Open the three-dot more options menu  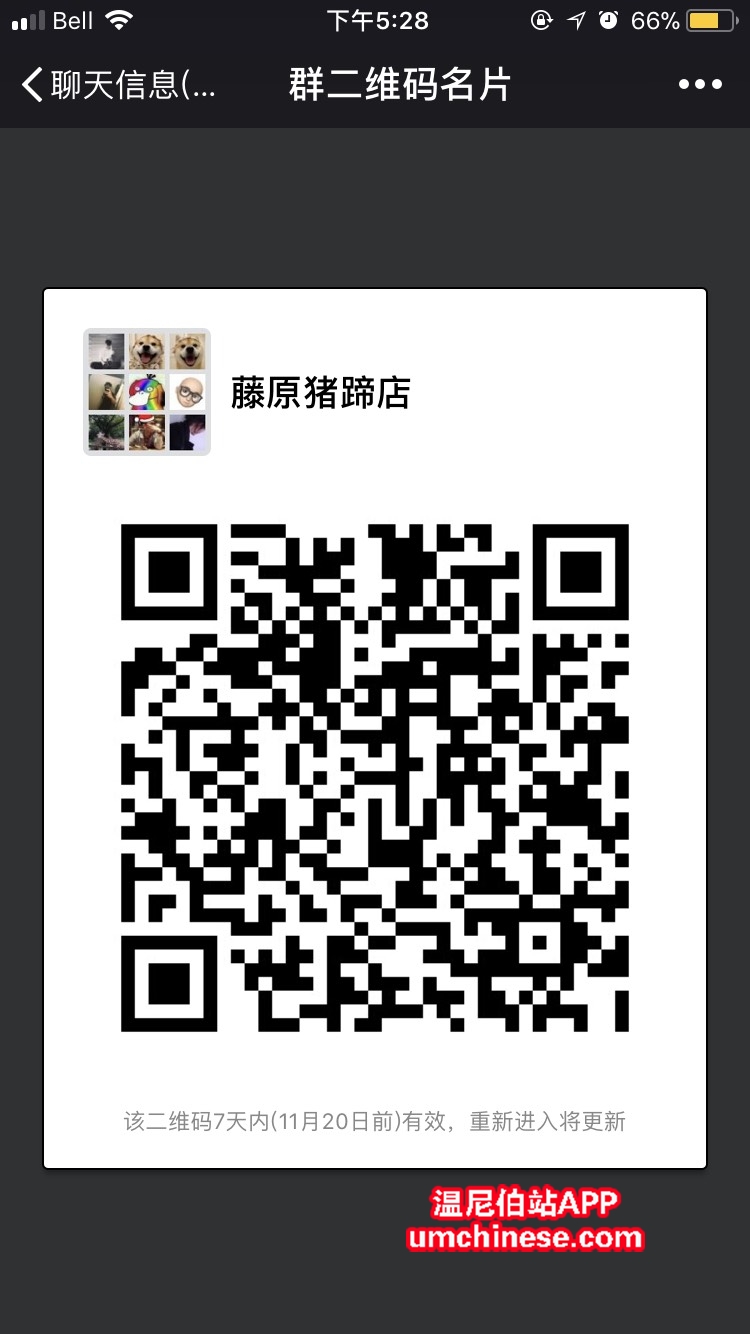click(x=700, y=85)
